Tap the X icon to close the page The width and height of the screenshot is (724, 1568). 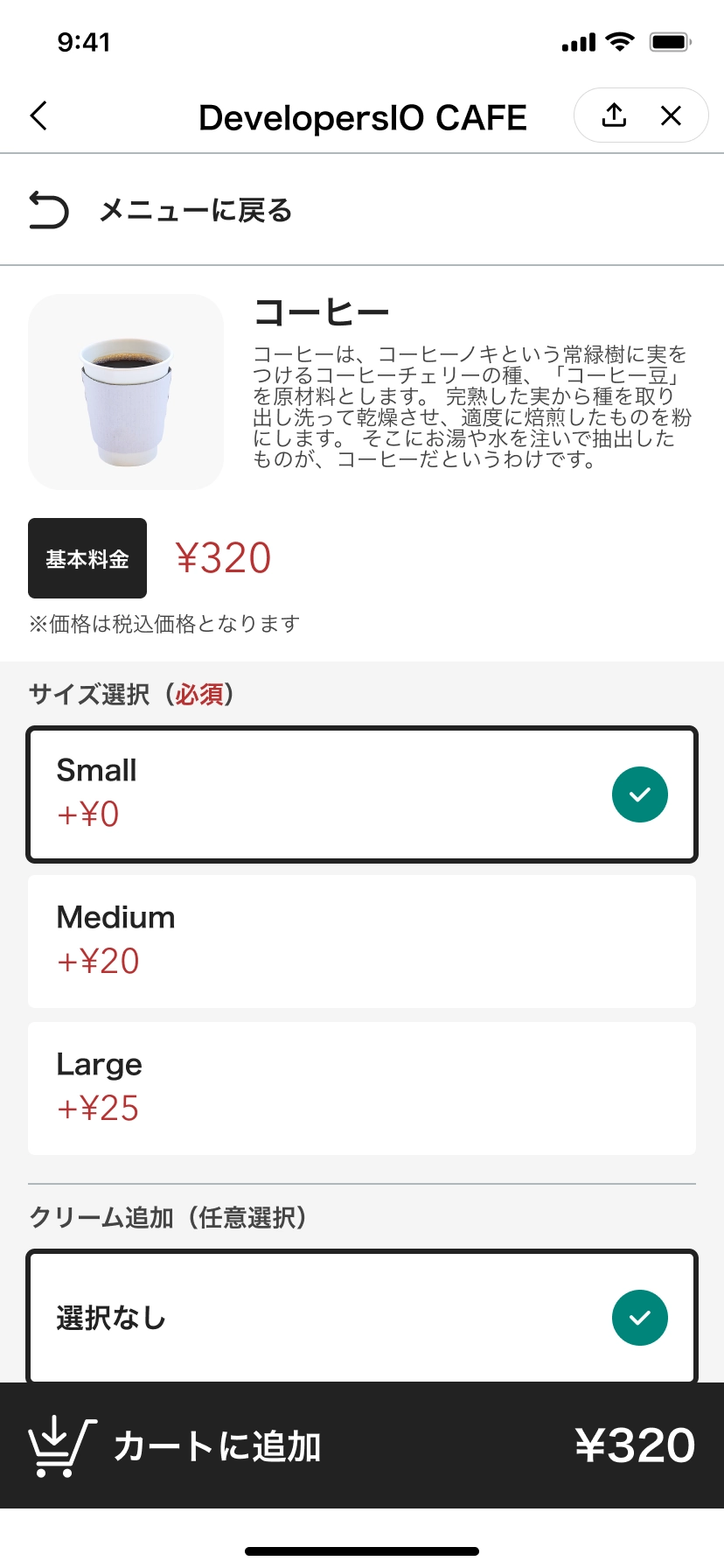point(671,115)
